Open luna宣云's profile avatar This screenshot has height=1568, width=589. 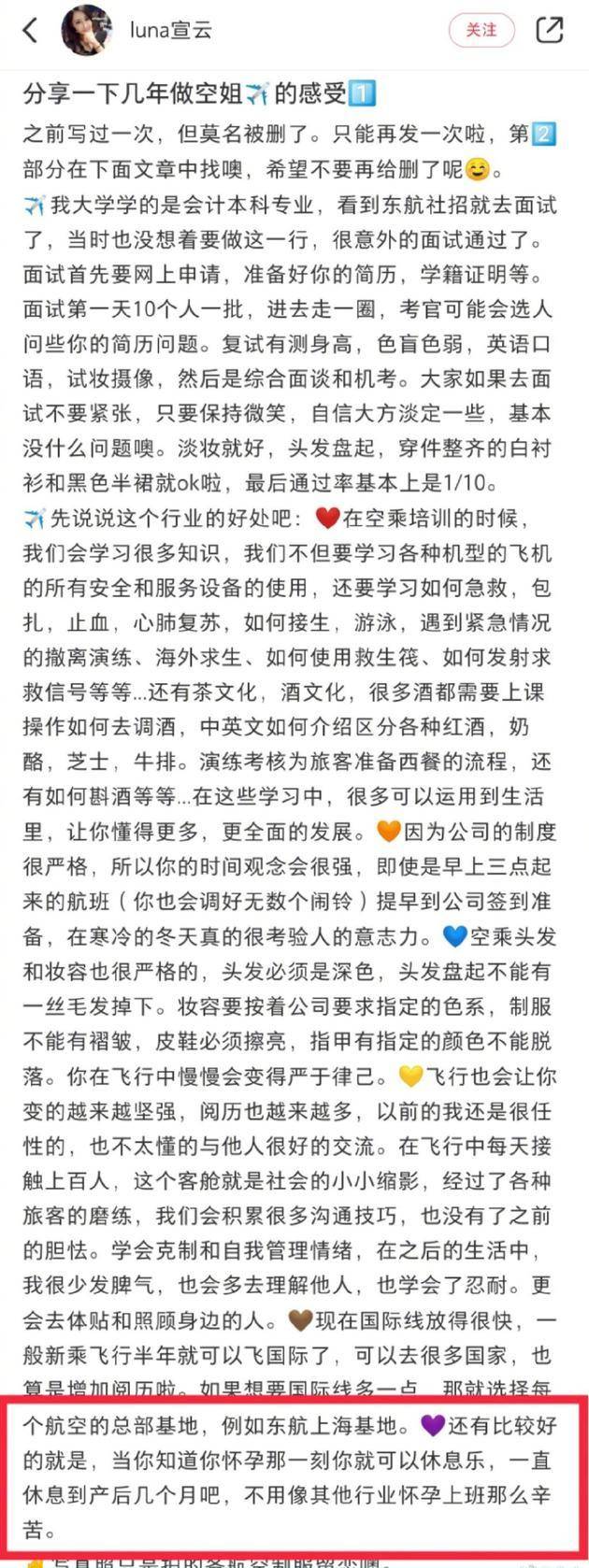(87, 30)
